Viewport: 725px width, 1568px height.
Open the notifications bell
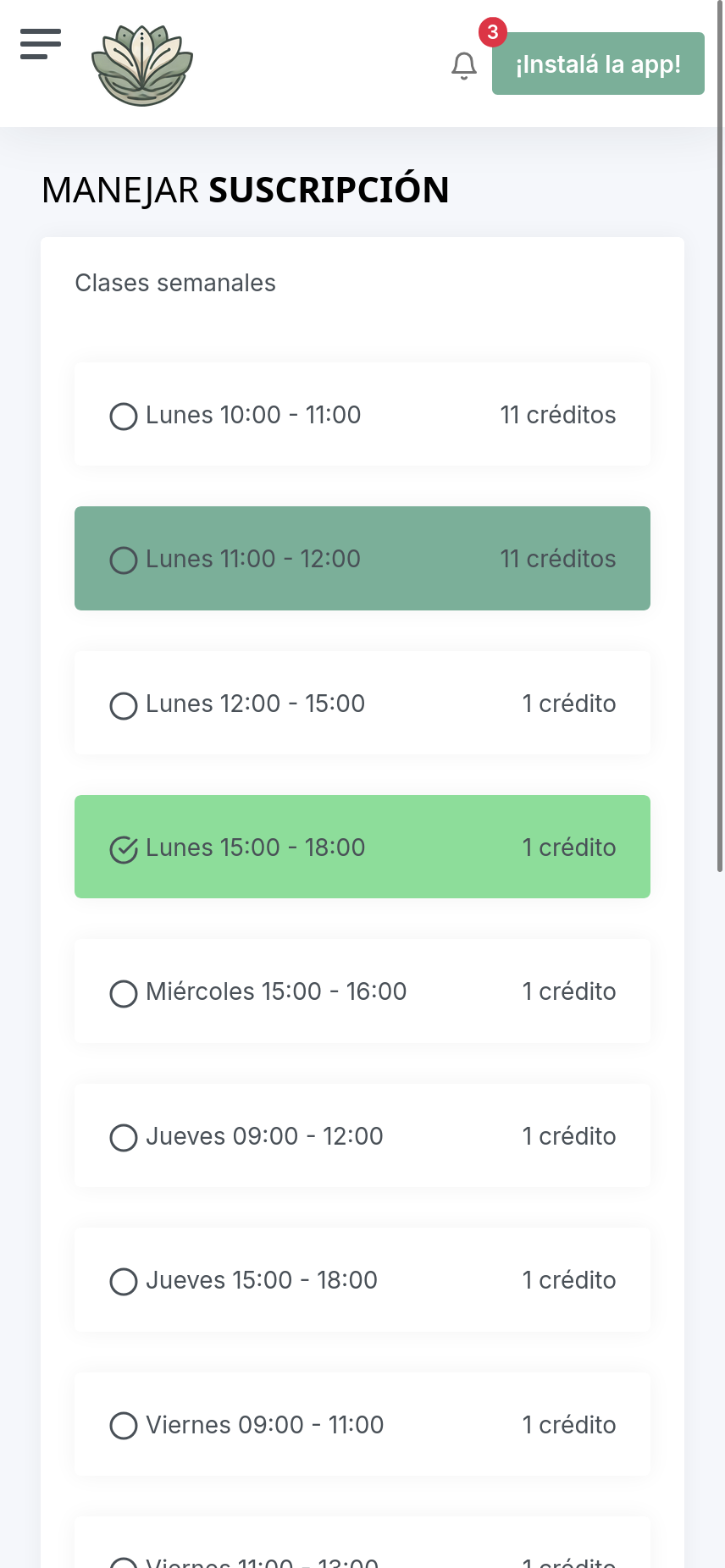click(464, 67)
